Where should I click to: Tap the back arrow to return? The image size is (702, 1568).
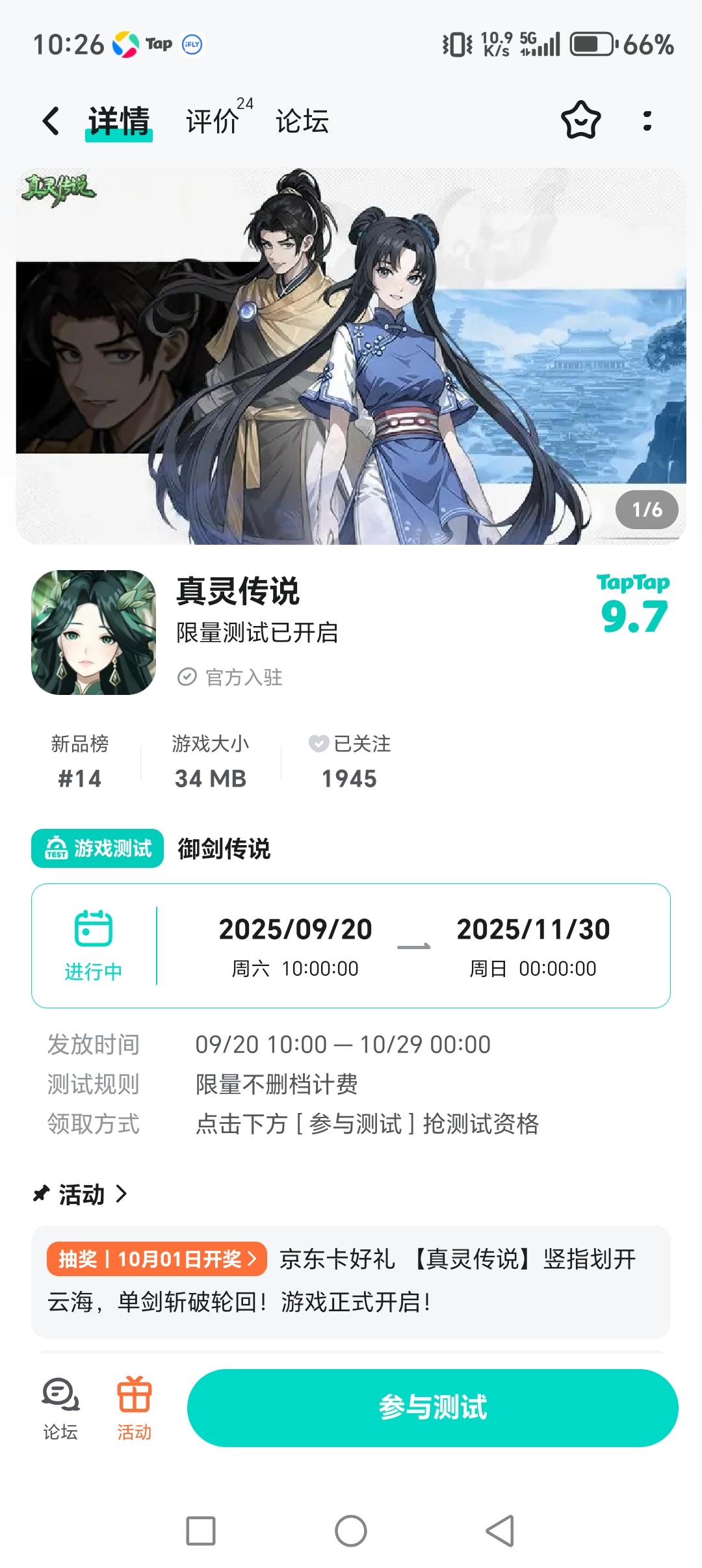tap(49, 121)
